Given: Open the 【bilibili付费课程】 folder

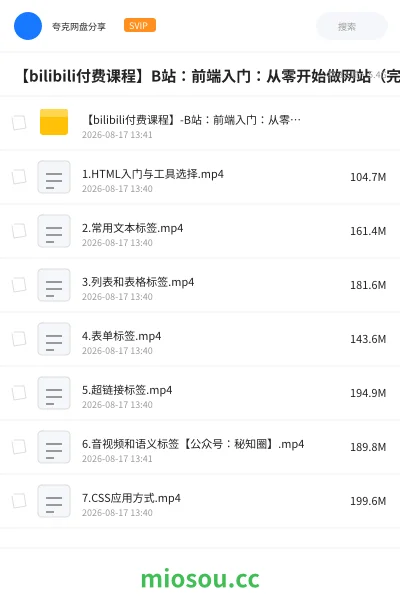Looking at the screenshot, I should 200,123.
